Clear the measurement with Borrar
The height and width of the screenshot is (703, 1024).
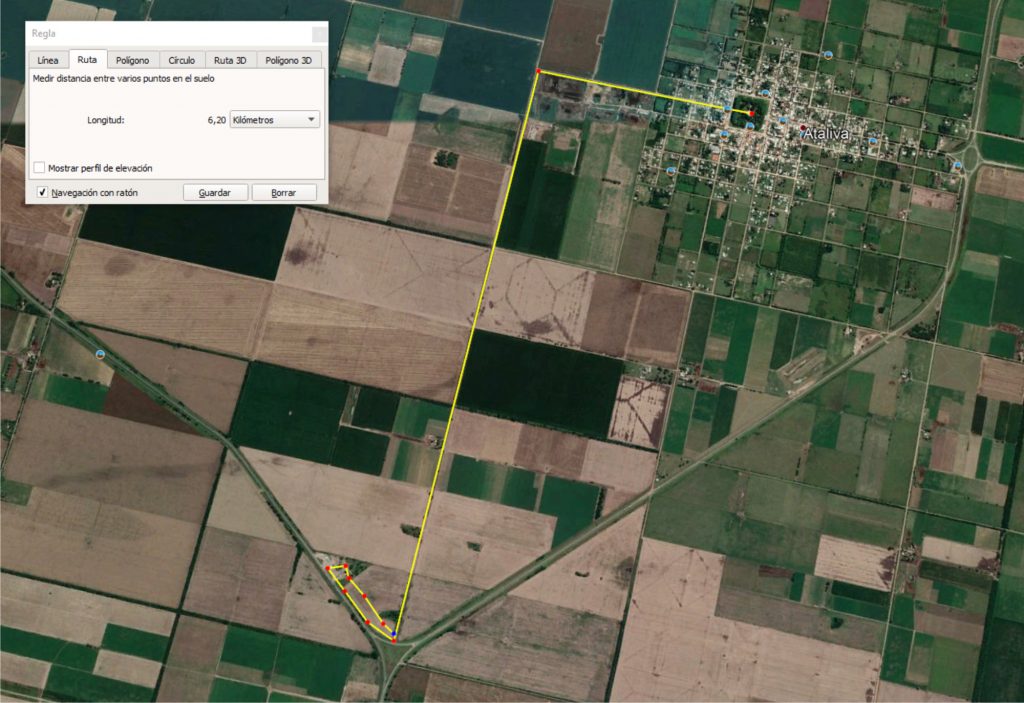pyautogui.click(x=284, y=192)
